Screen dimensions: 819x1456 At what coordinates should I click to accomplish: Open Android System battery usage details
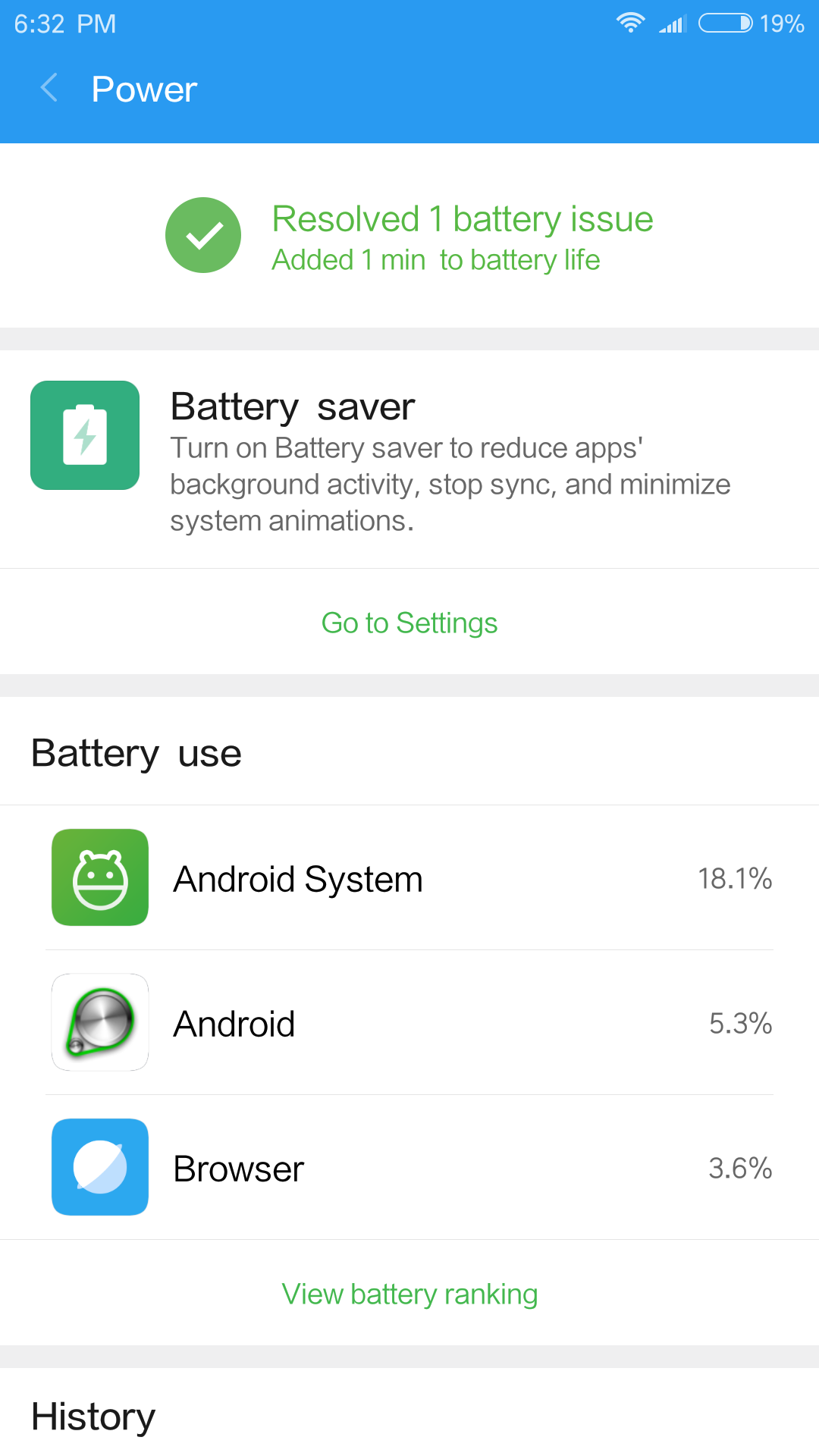pos(409,877)
